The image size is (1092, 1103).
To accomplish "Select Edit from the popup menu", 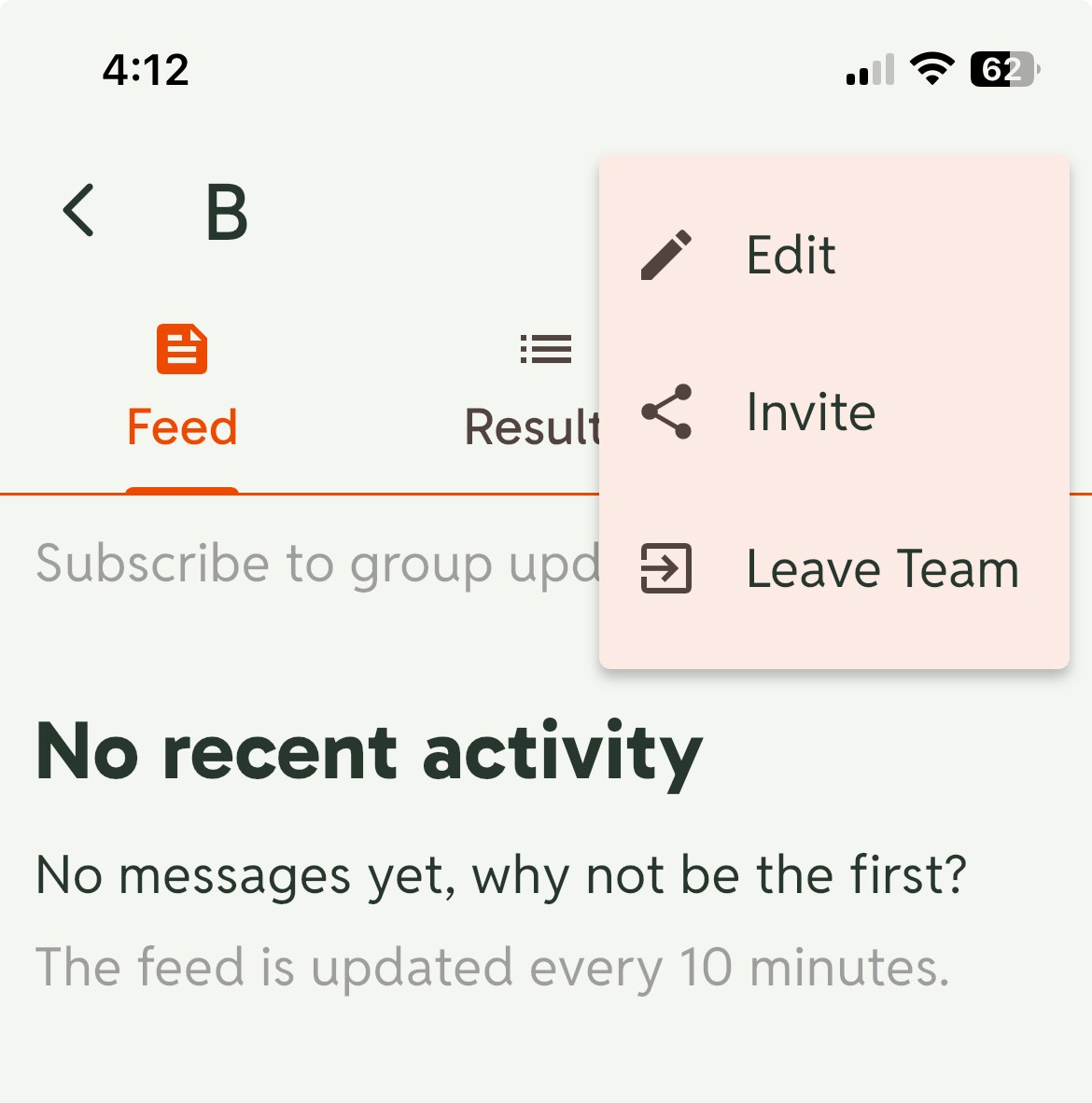I will point(790,255).
